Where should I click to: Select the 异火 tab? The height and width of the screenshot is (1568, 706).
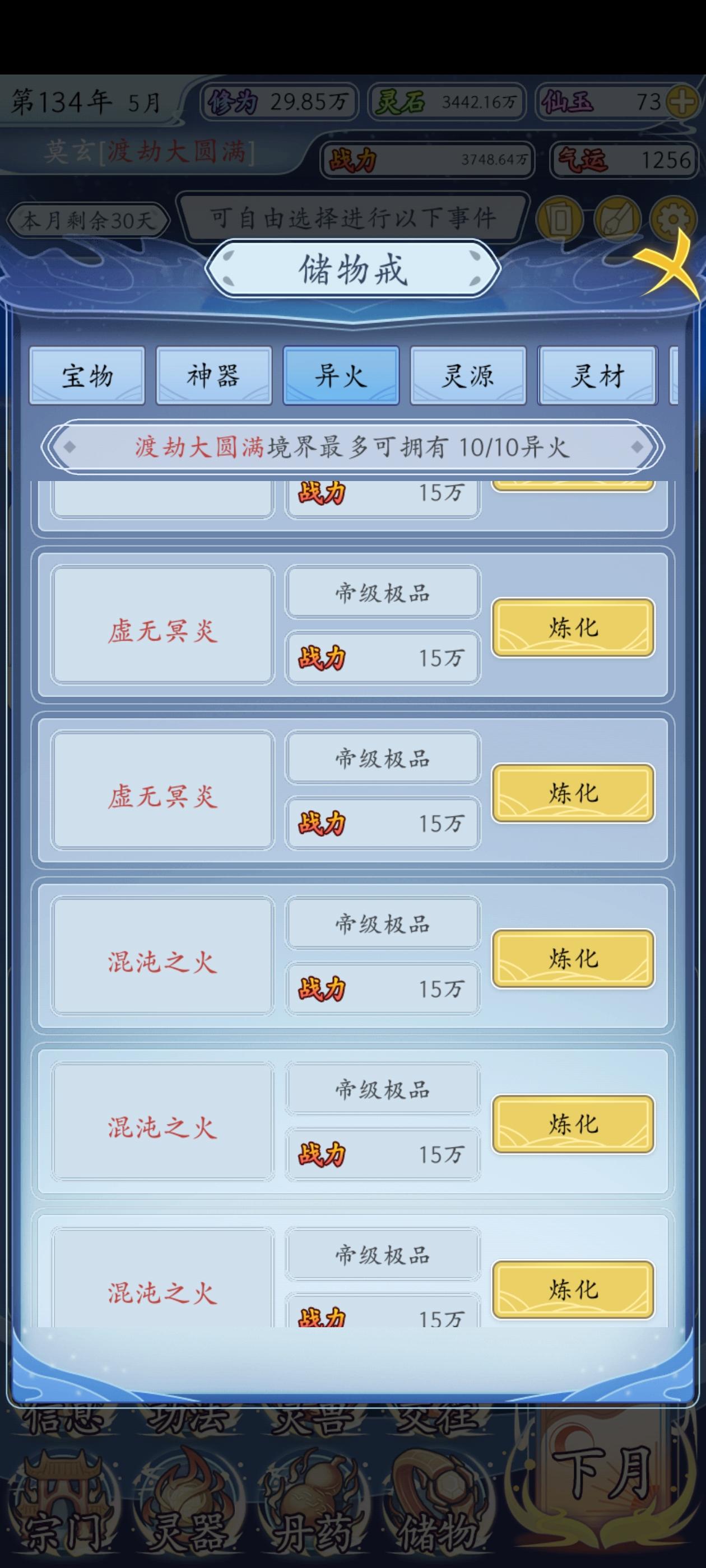(342, 376)
